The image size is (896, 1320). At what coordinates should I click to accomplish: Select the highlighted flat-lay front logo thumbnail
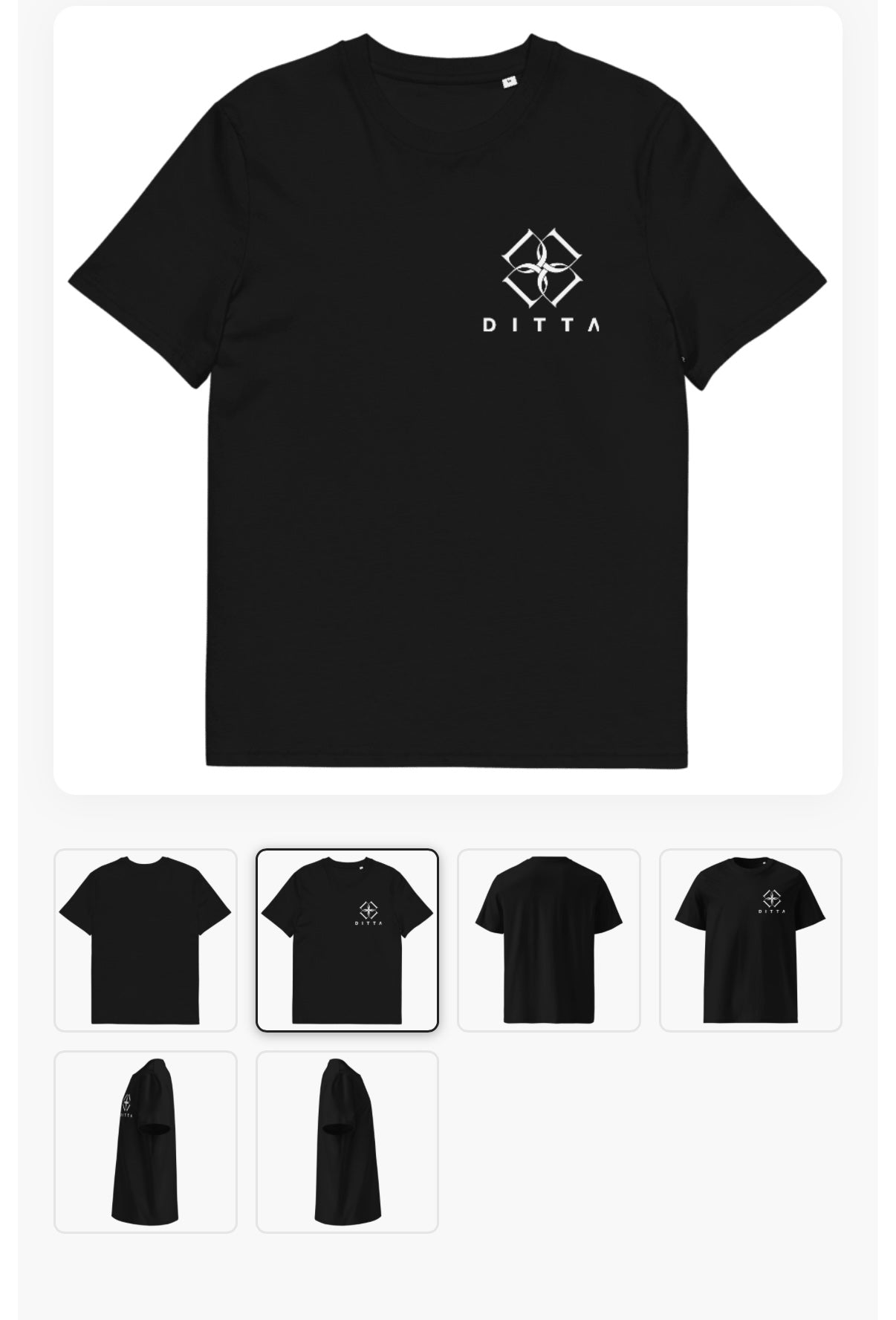point(347,940)
